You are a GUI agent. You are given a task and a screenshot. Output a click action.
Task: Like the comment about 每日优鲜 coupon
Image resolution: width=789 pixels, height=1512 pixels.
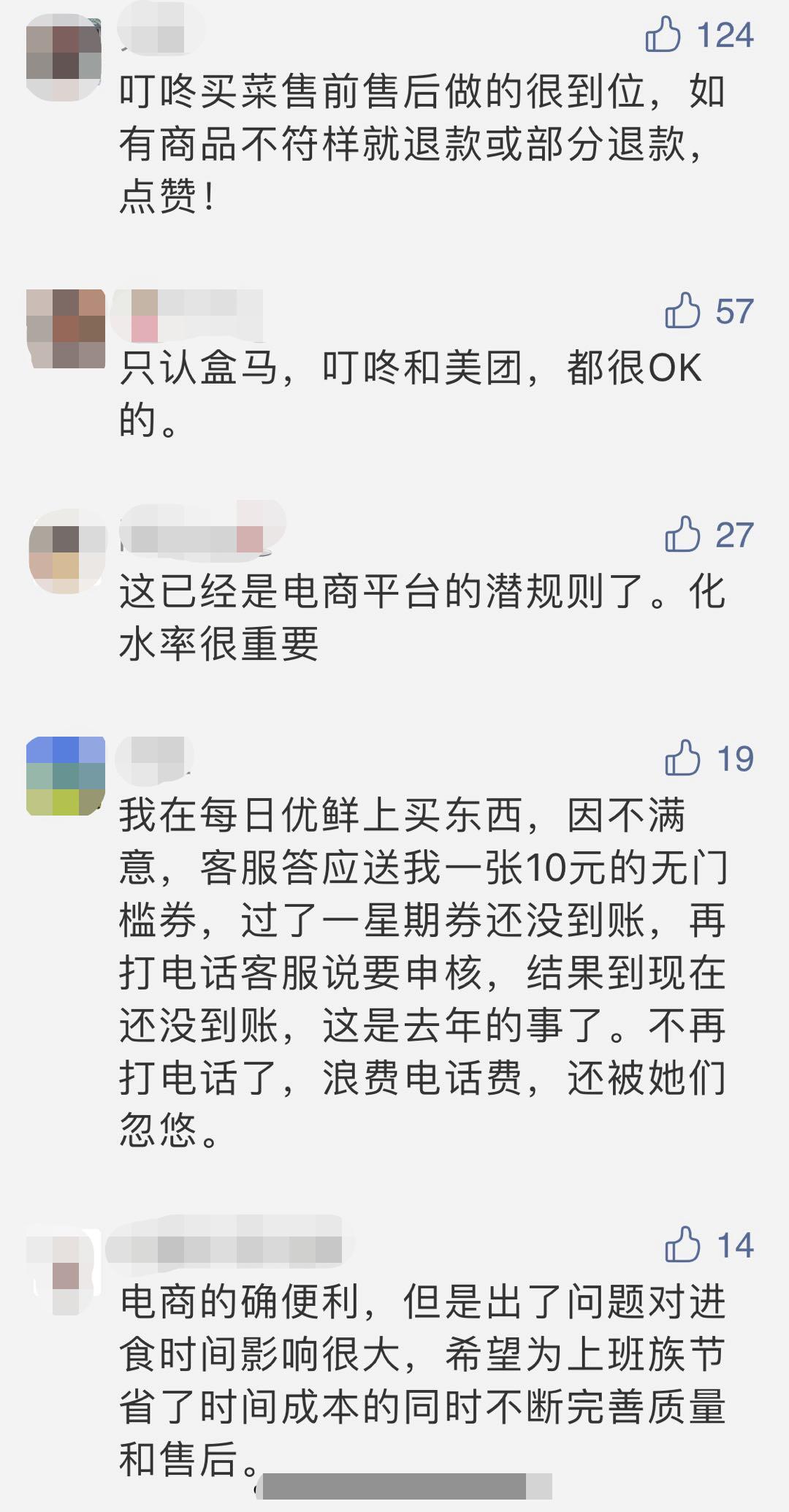[x=682, y=758]
